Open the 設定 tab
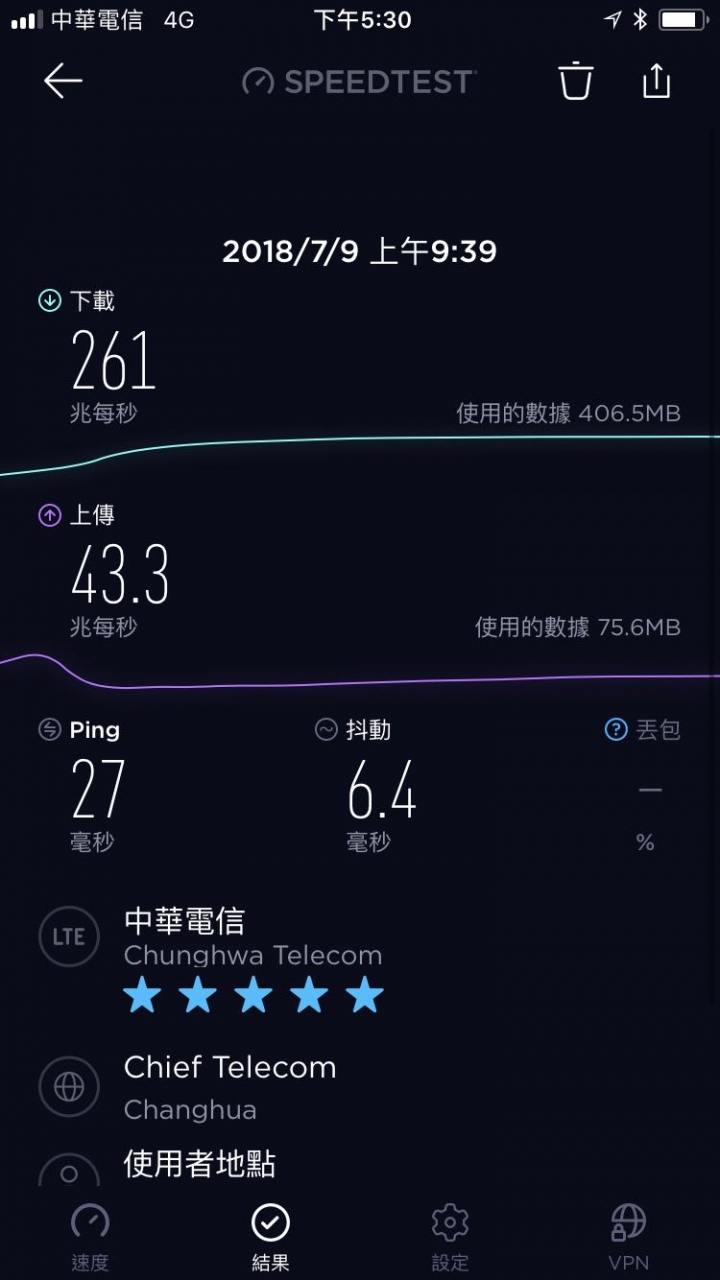Screen dimensions: 720x1280 click(x=450, y=1236)
